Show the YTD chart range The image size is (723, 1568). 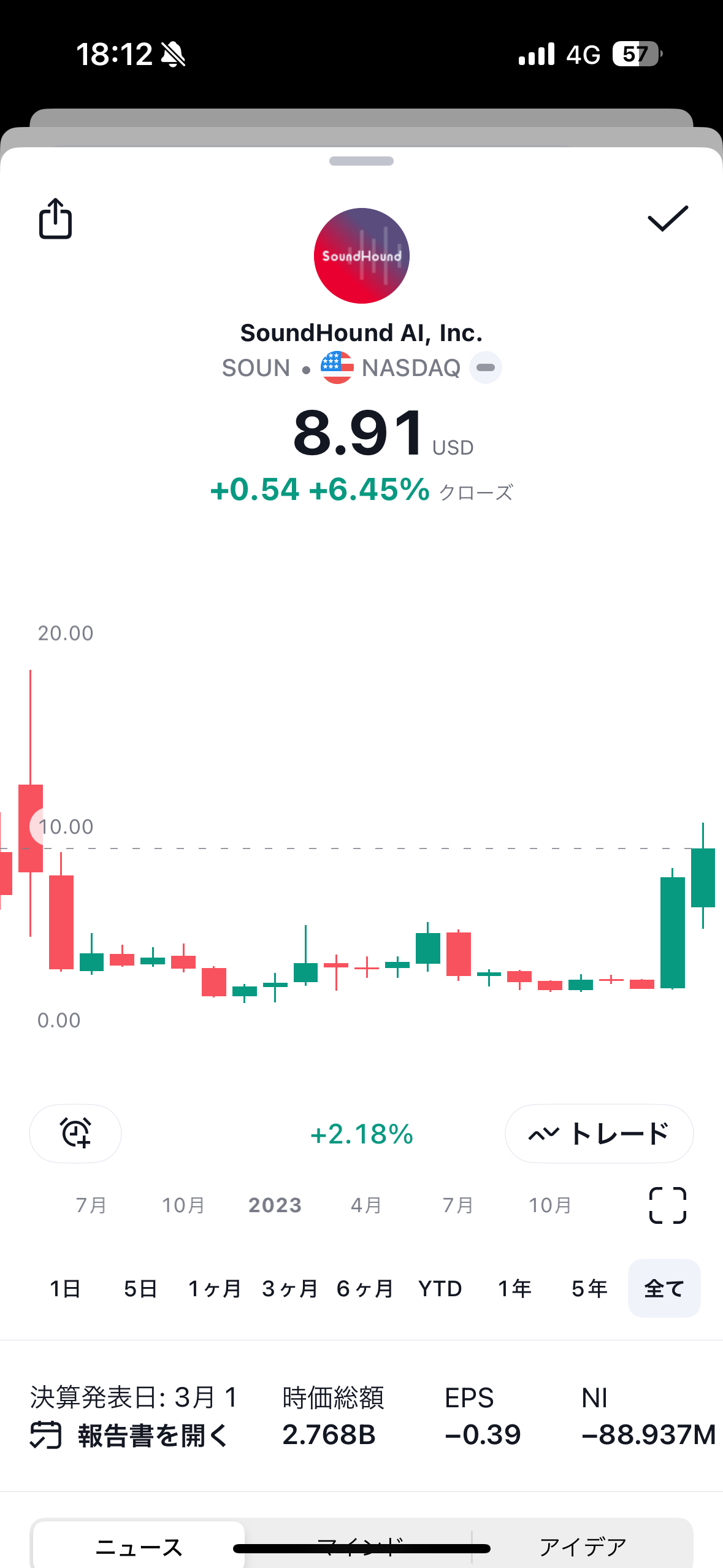coord(440,1288)
